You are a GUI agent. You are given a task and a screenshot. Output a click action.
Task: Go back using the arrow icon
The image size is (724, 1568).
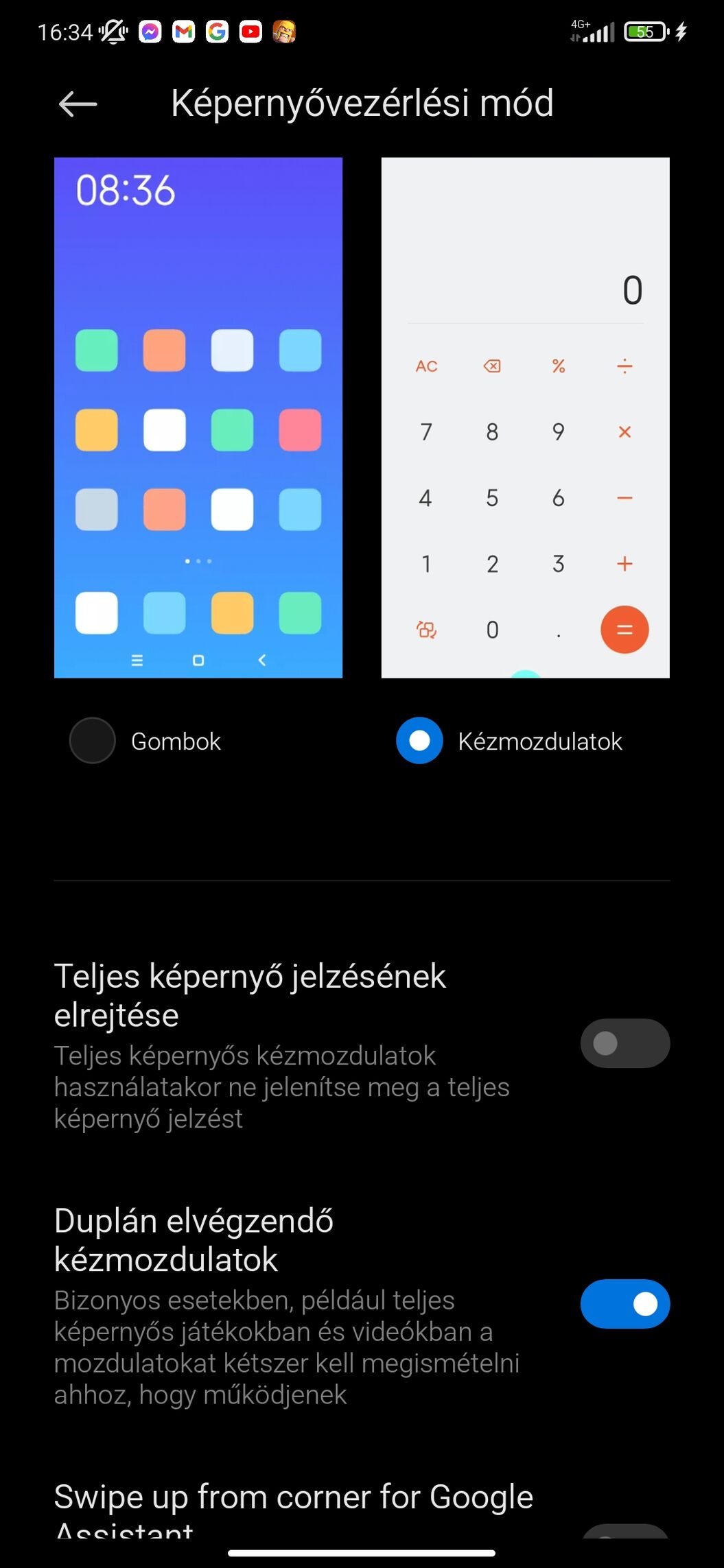coord(78,104)
